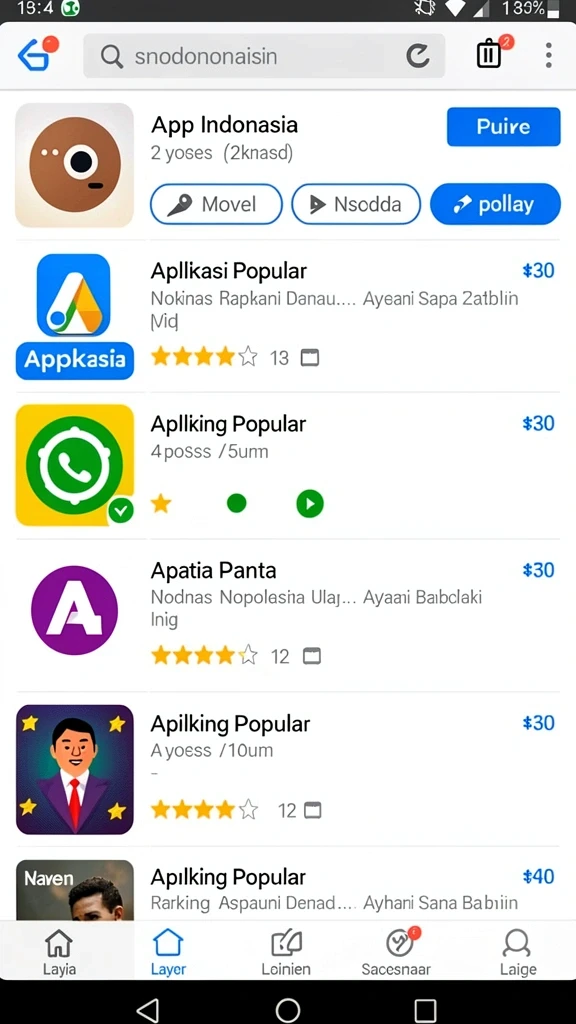Tap the blue logo icon at top left

coord(36,55)
